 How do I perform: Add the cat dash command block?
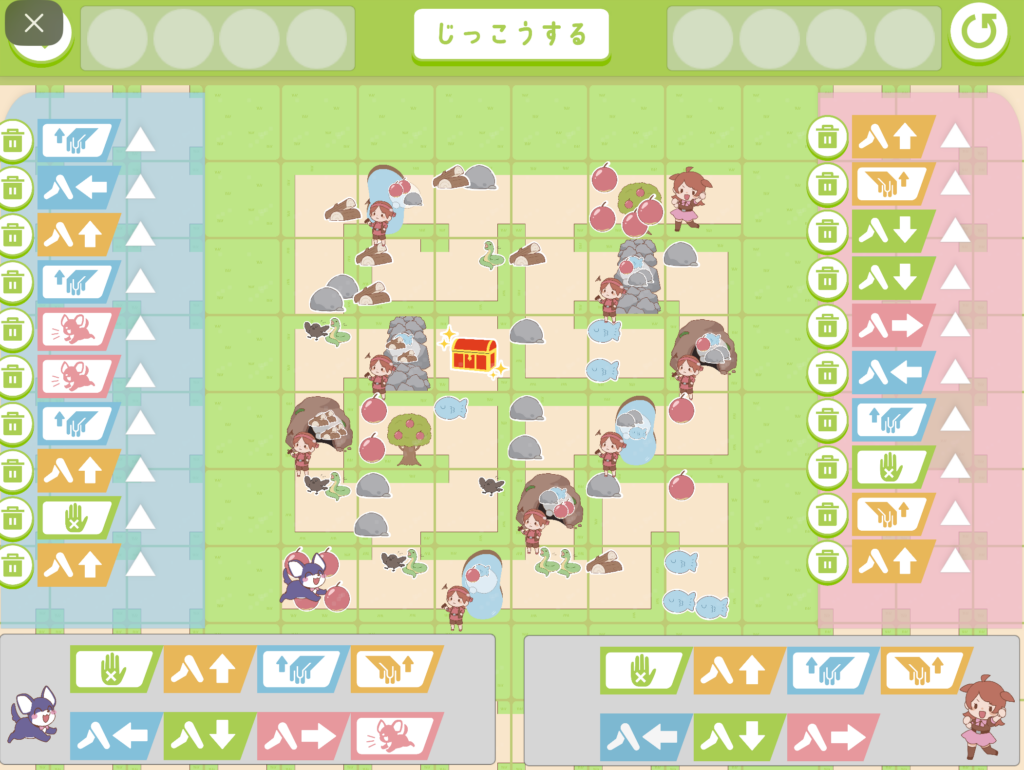point(396,735)
